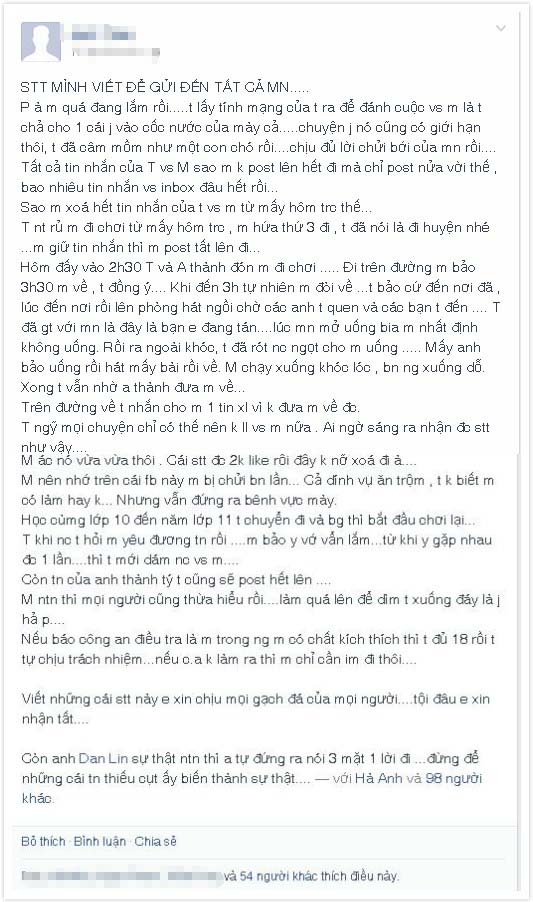Tap the poster's profile picture

41,42
